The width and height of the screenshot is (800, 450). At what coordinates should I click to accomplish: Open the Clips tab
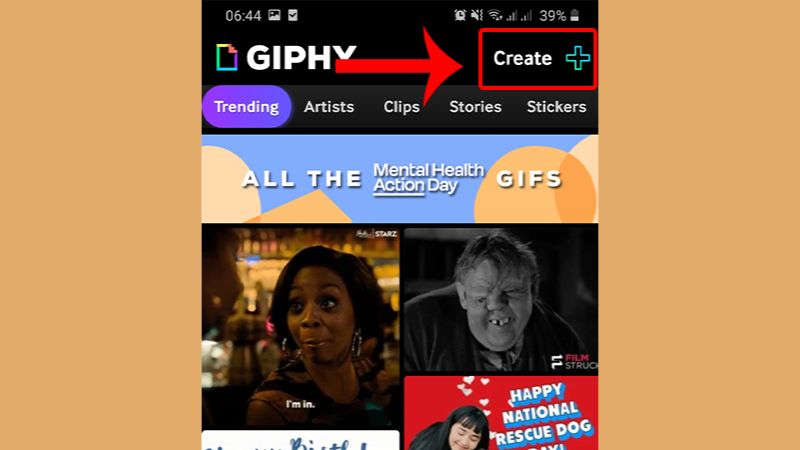point(401,107)
